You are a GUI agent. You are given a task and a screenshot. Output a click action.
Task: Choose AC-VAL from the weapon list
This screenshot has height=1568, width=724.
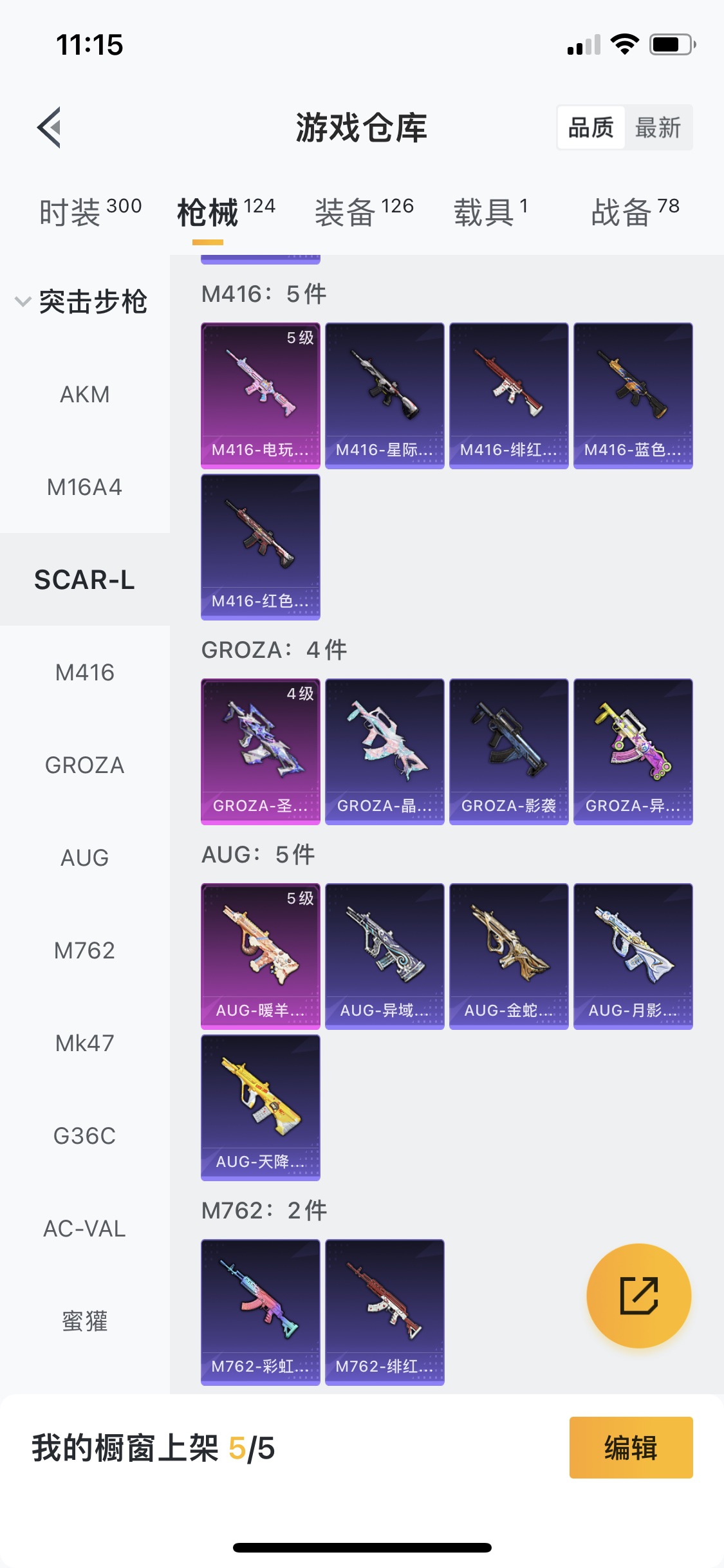click(84, 1228)
